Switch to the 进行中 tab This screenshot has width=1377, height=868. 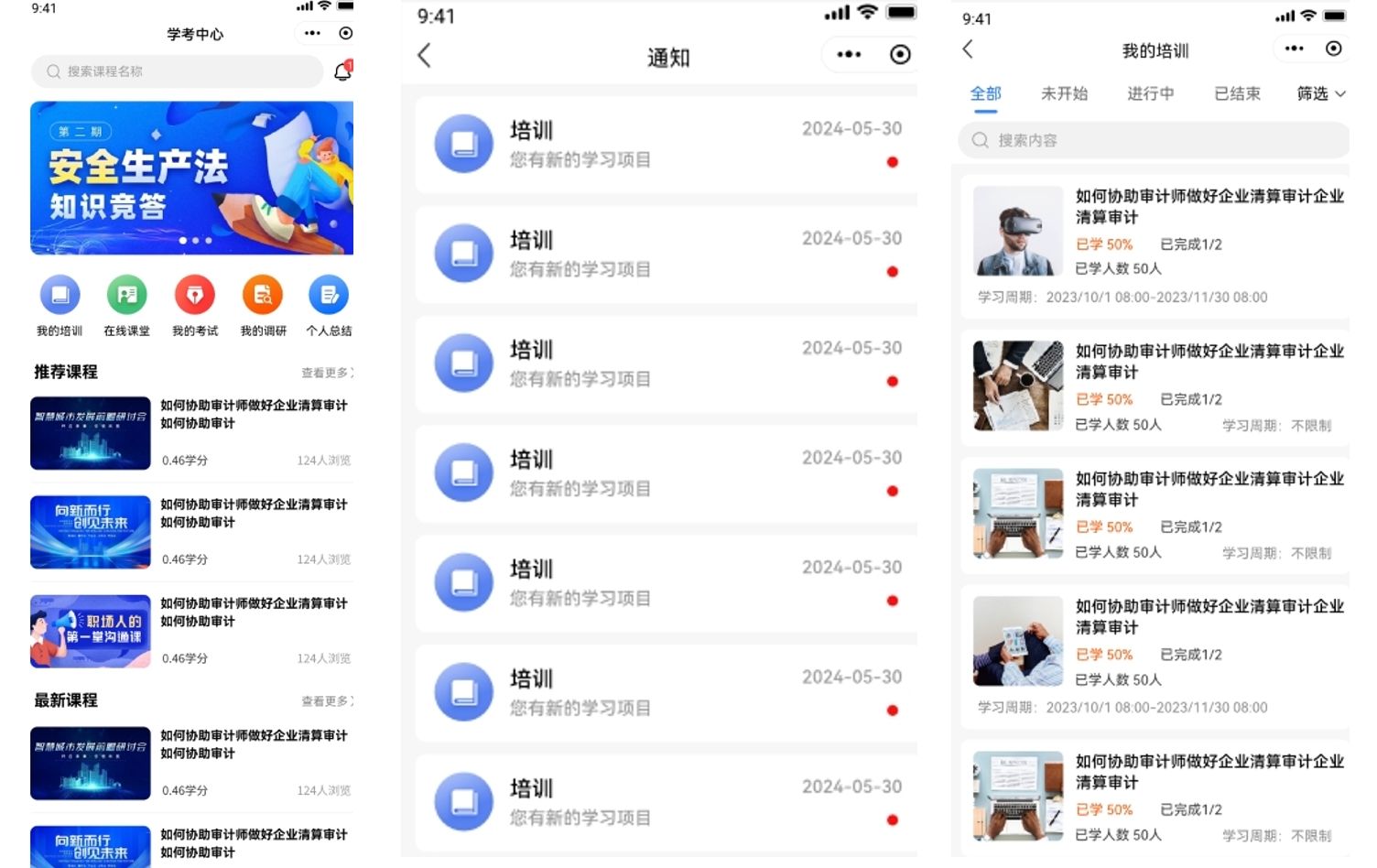coord(1150,93)
